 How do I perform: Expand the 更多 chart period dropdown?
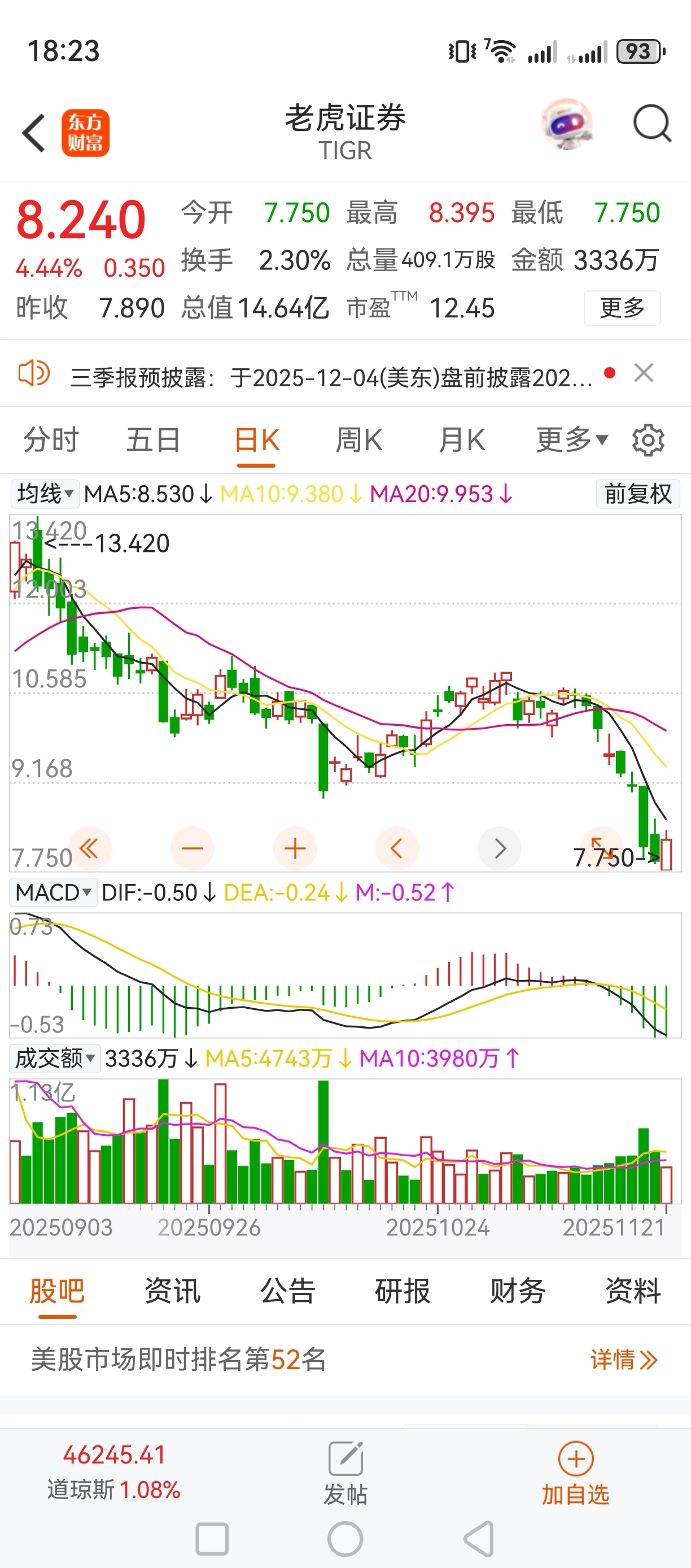click(571, 439)
